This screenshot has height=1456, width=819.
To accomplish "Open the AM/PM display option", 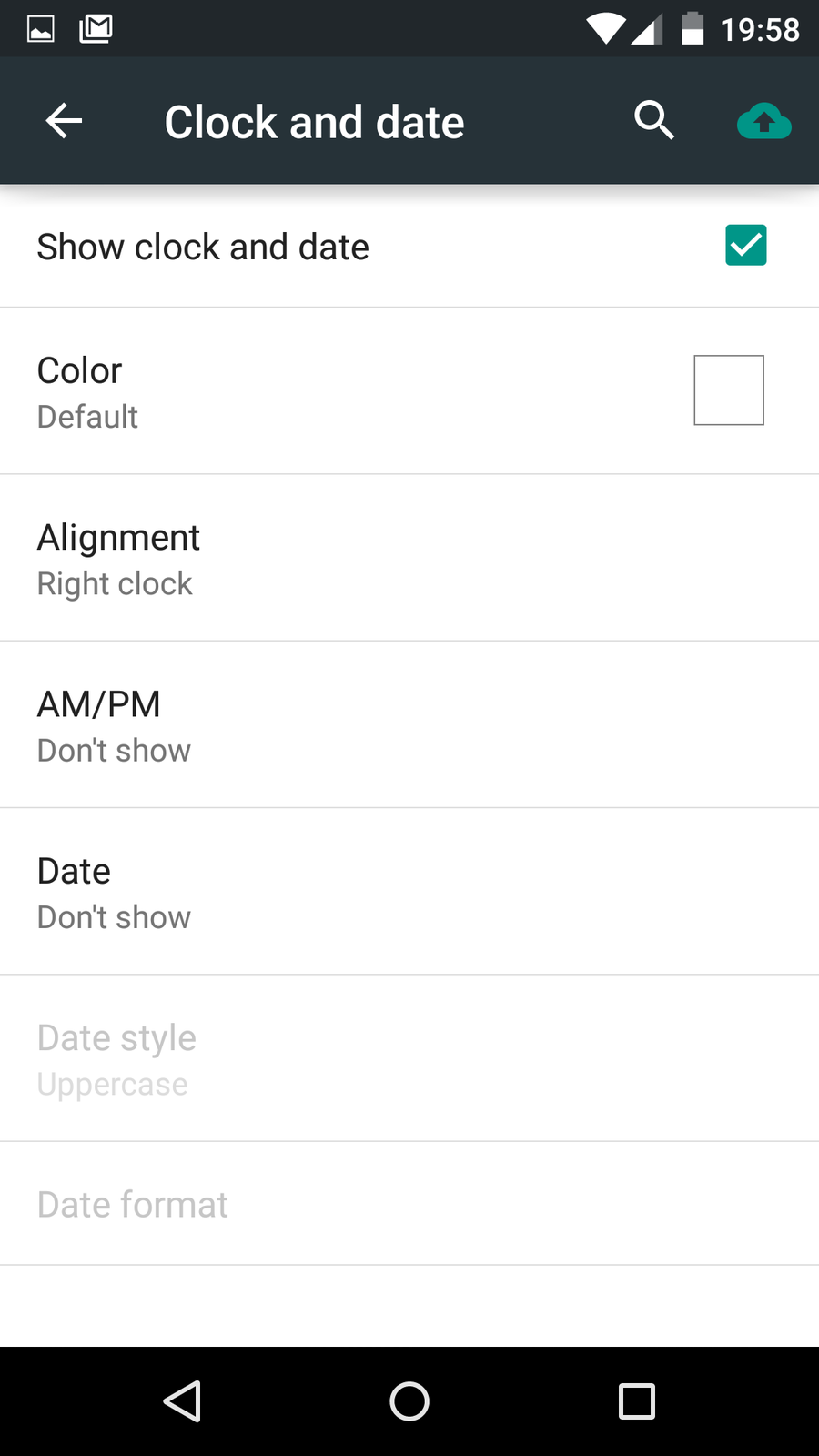I will (409, 725).
